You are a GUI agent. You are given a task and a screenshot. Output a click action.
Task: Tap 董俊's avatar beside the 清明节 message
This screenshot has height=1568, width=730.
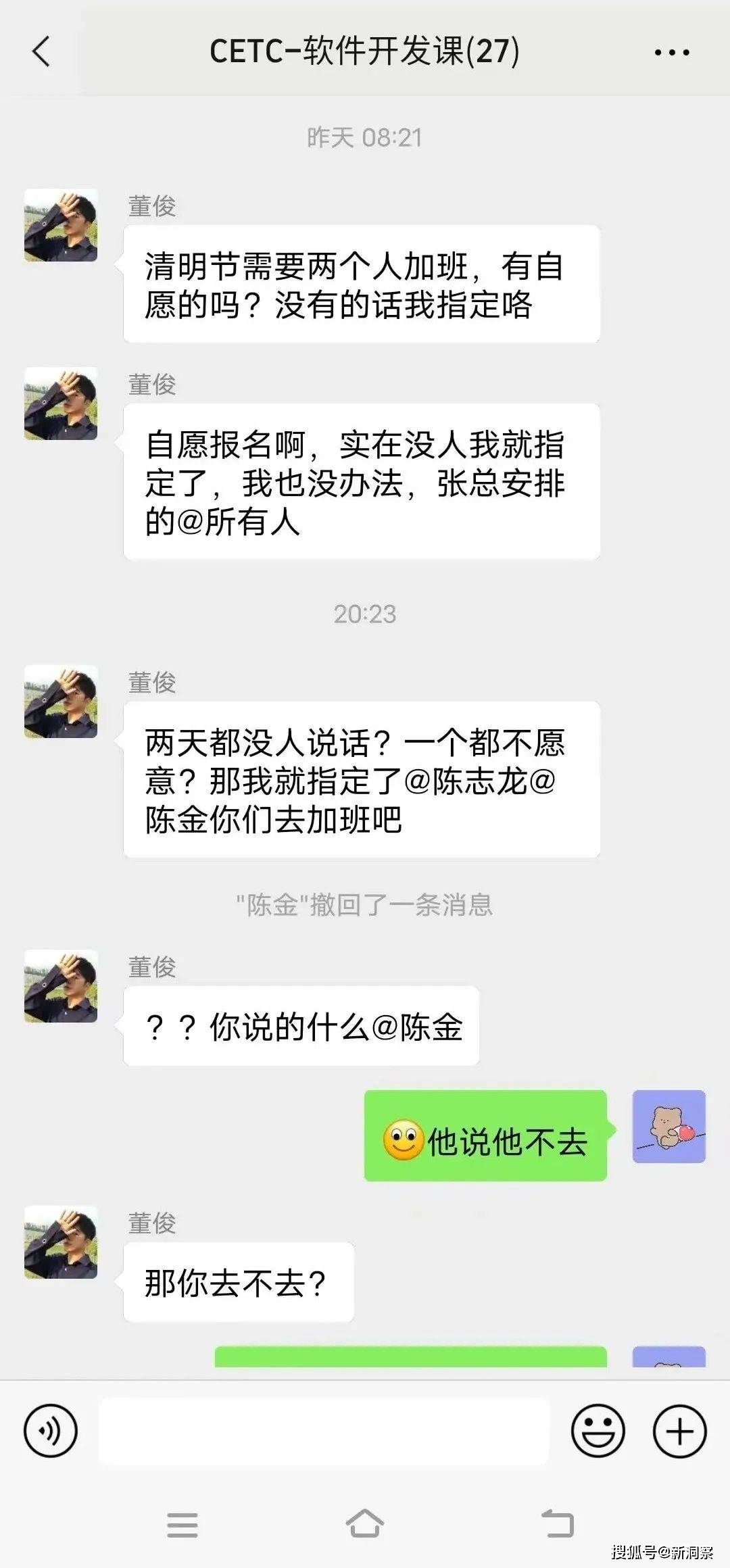tap(61, 225)
